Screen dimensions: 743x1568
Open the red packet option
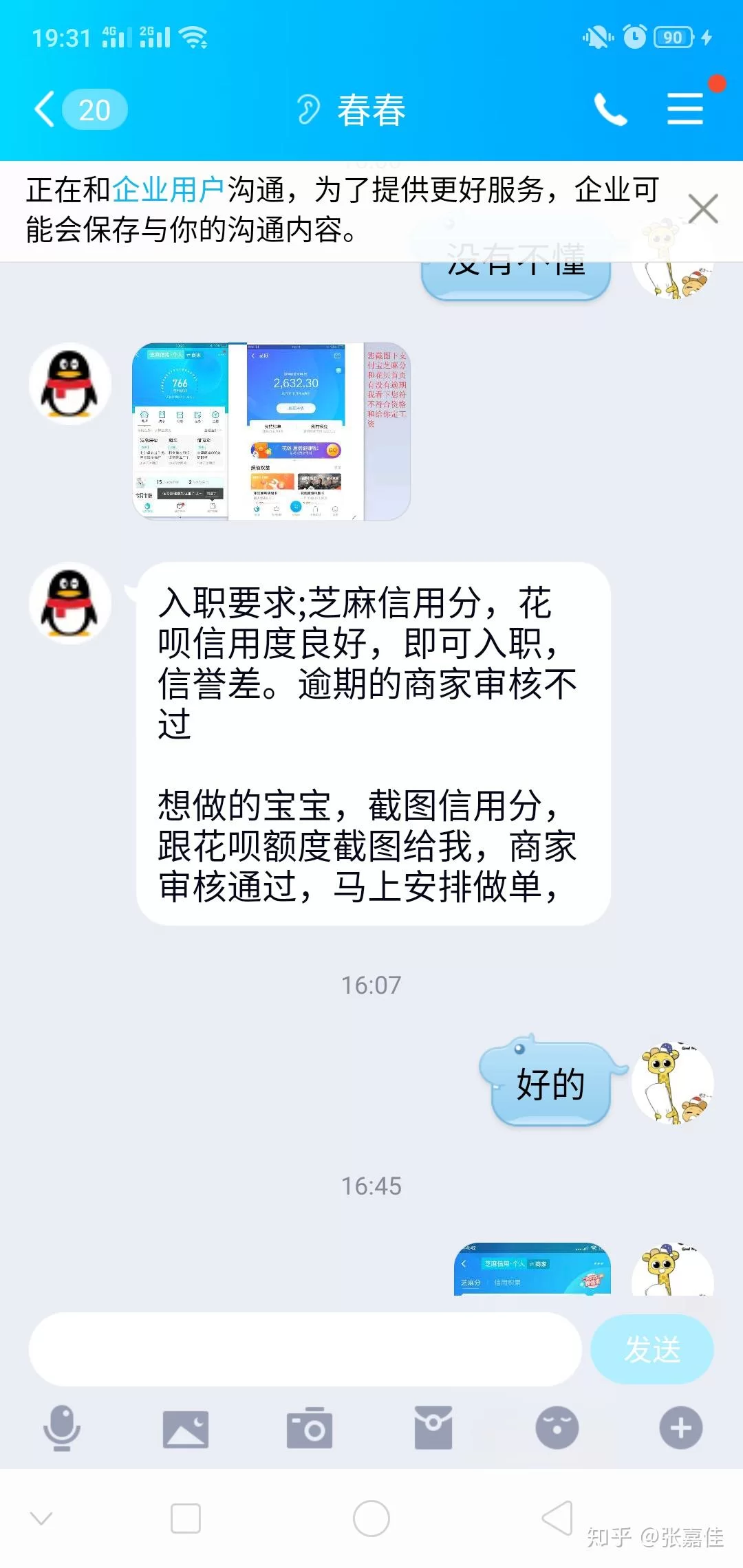click(x=433, y=1428)
